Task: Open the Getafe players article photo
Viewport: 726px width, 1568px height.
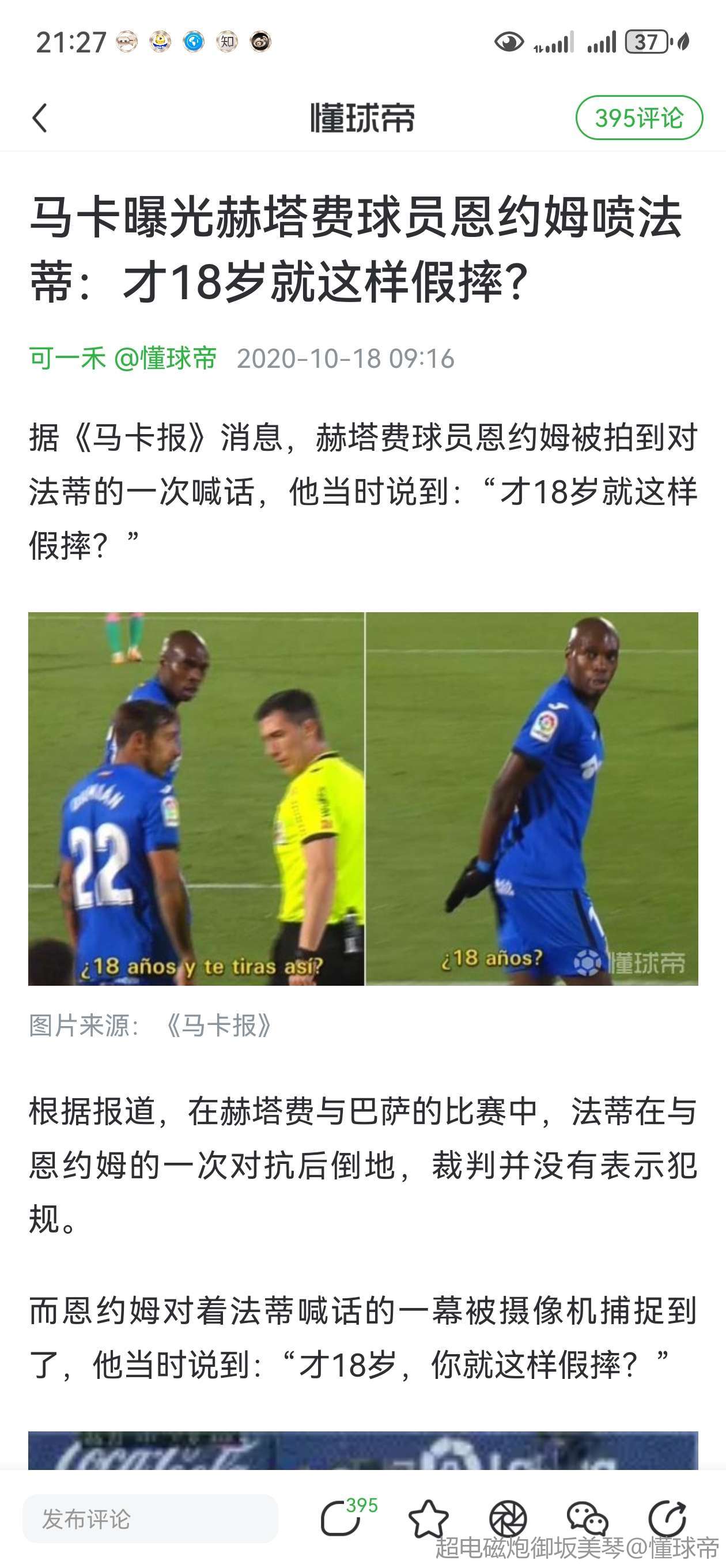Action: (362, 798)
